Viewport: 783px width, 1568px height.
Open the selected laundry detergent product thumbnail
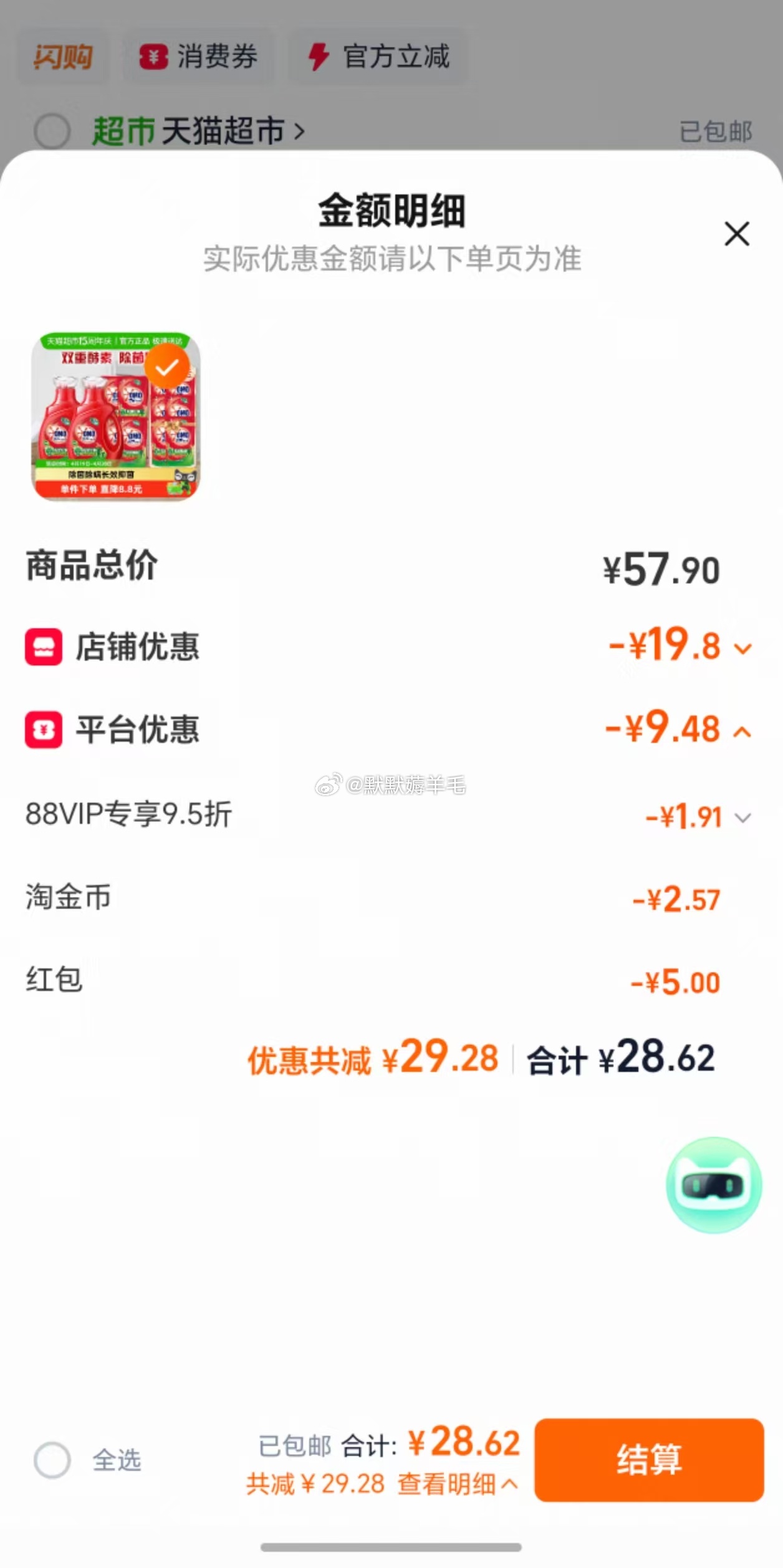click(x=116, y=416)
